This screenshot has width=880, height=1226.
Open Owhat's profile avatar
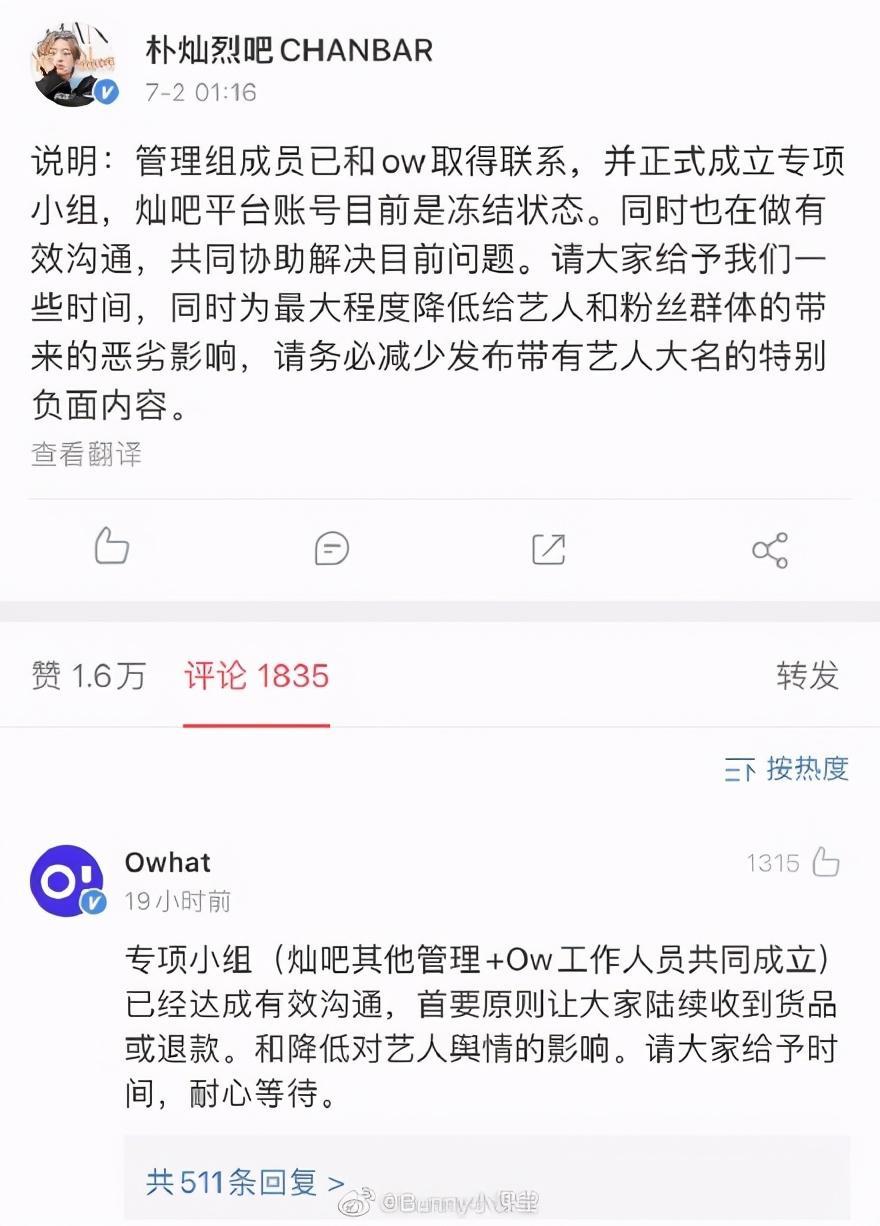66,881
